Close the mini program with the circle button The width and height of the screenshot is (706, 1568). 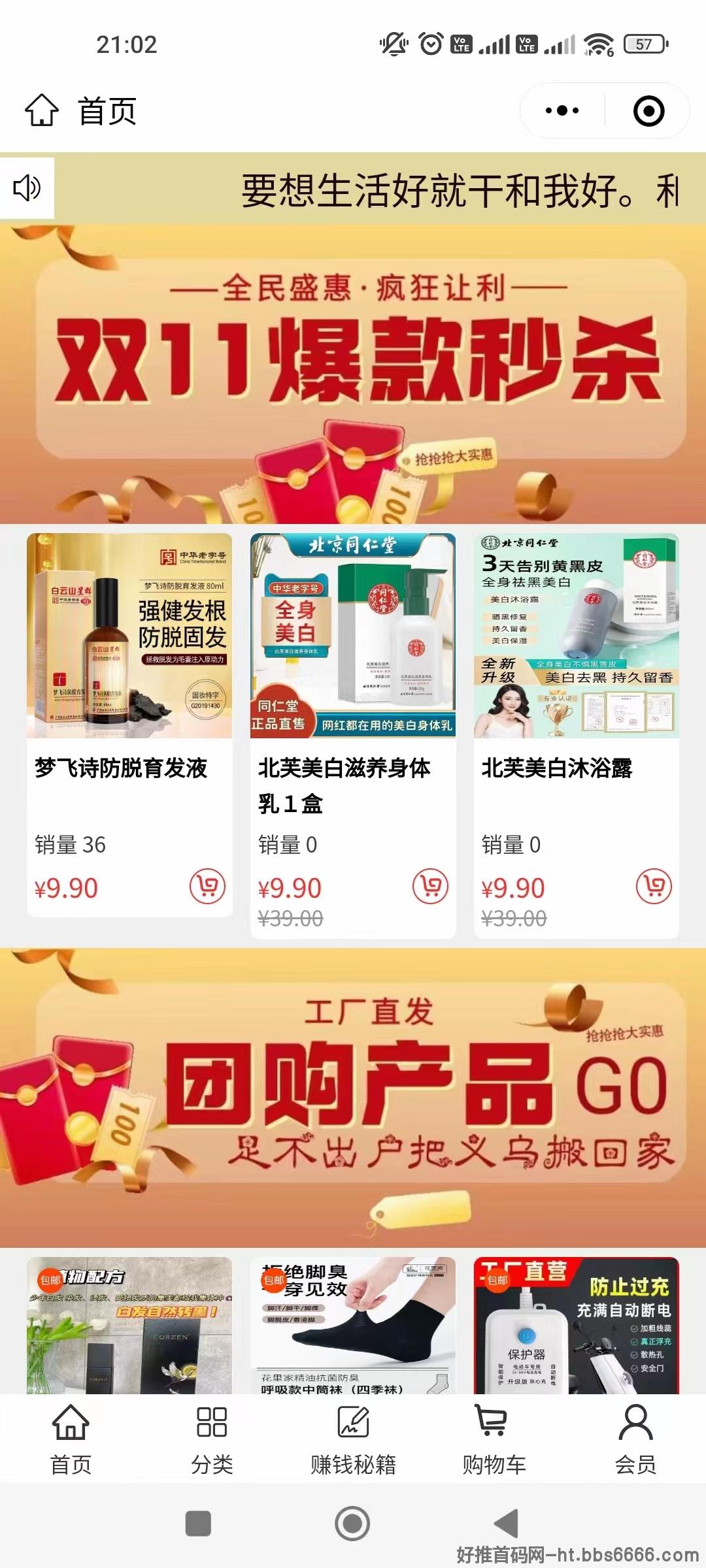pos(648,110)
